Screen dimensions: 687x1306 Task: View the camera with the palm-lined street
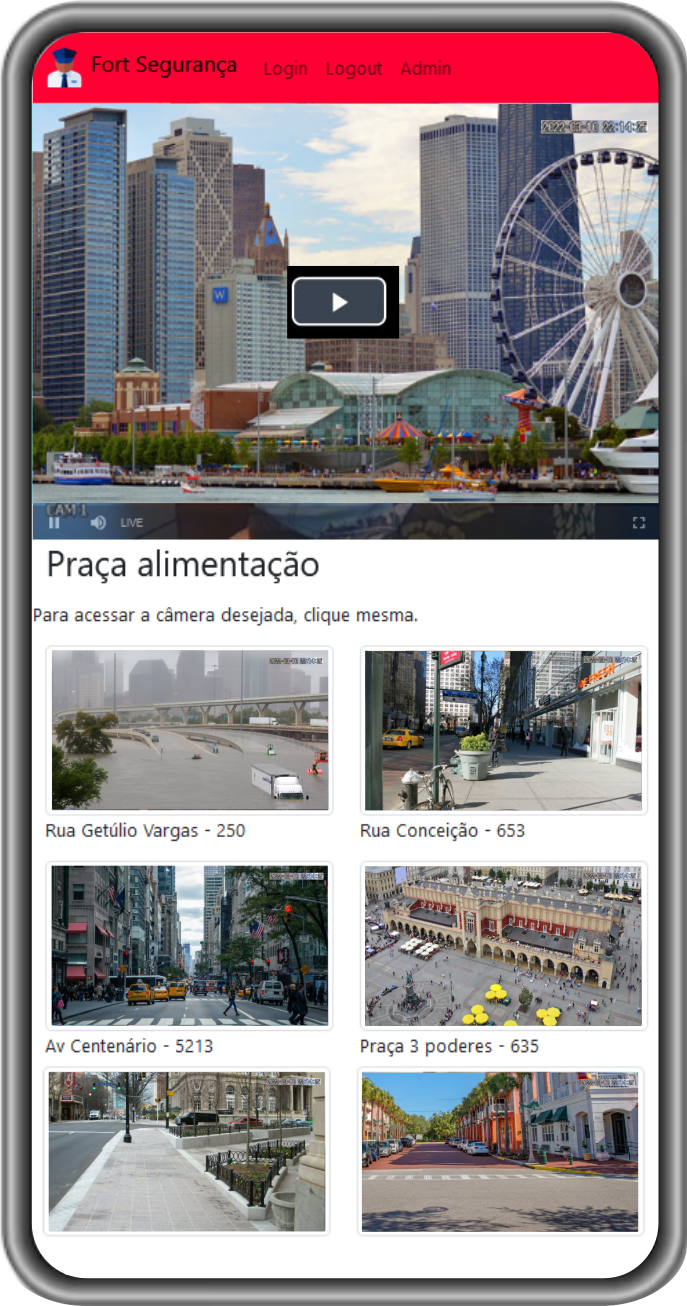[x=500, y=1151]
